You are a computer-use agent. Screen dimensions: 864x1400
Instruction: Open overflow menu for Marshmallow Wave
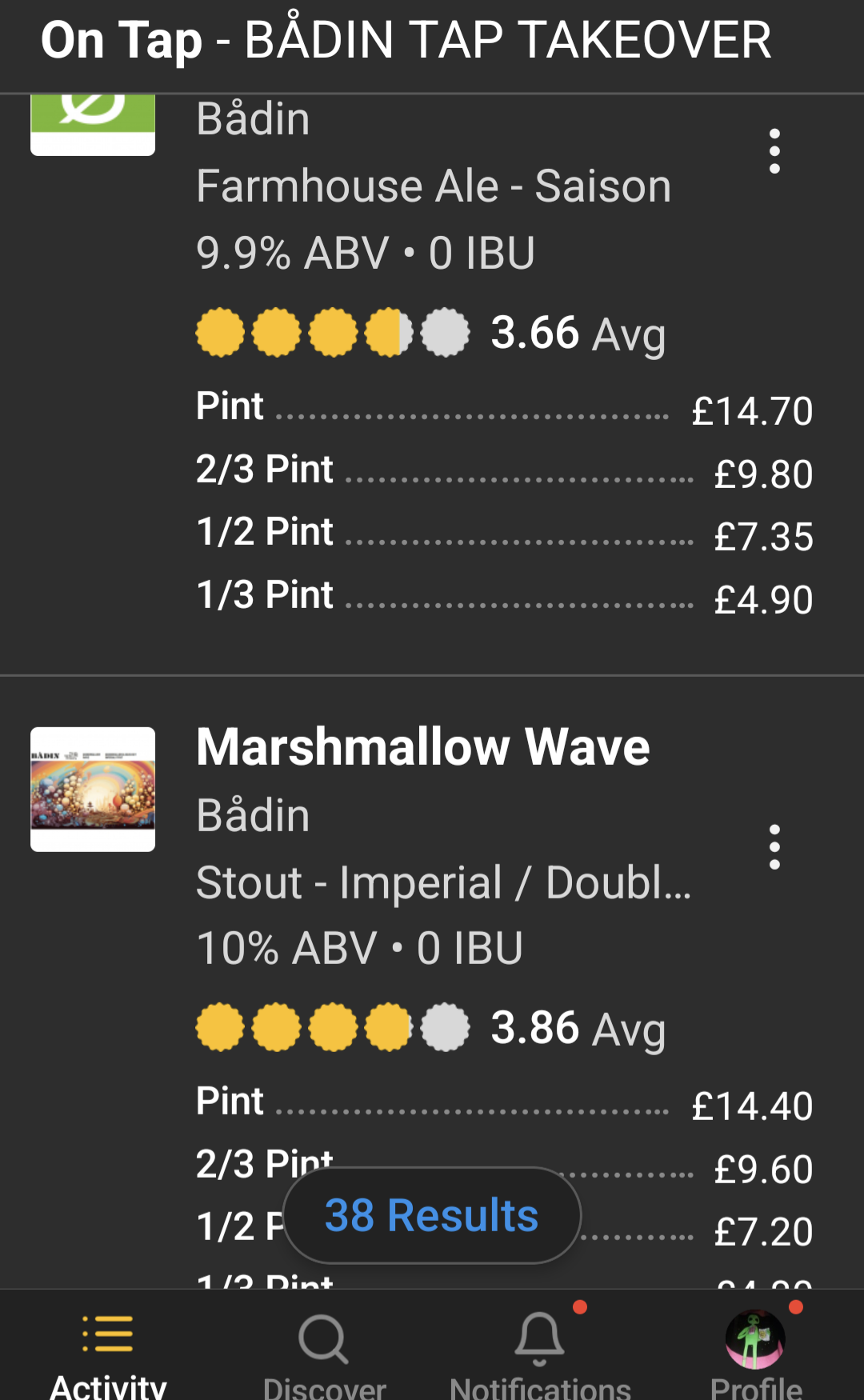pyautogui.click(x=774, y=846)
